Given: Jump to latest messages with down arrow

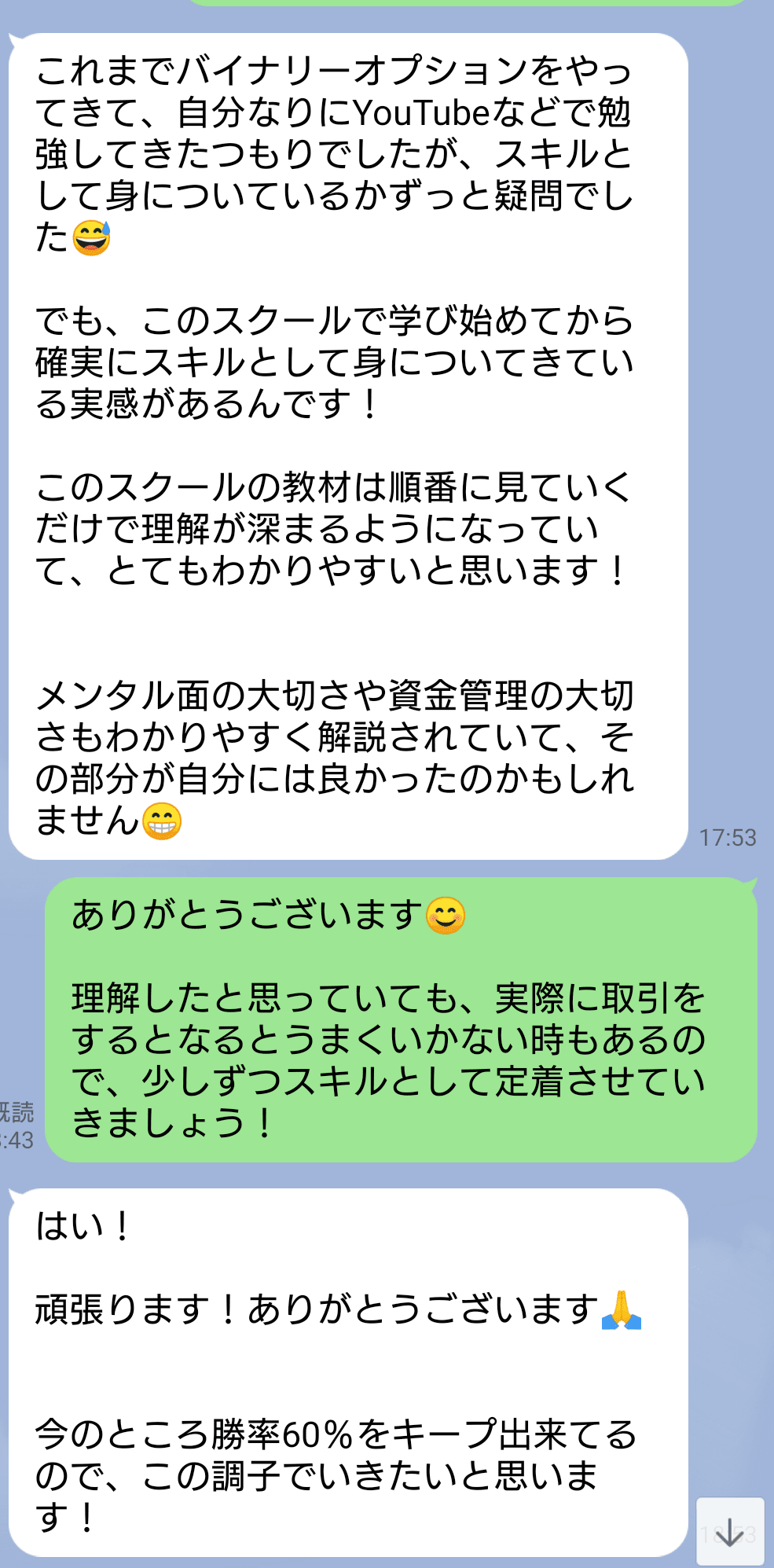Looking at the screenshot, I should pyautogui.click(x=730, y=1531).
